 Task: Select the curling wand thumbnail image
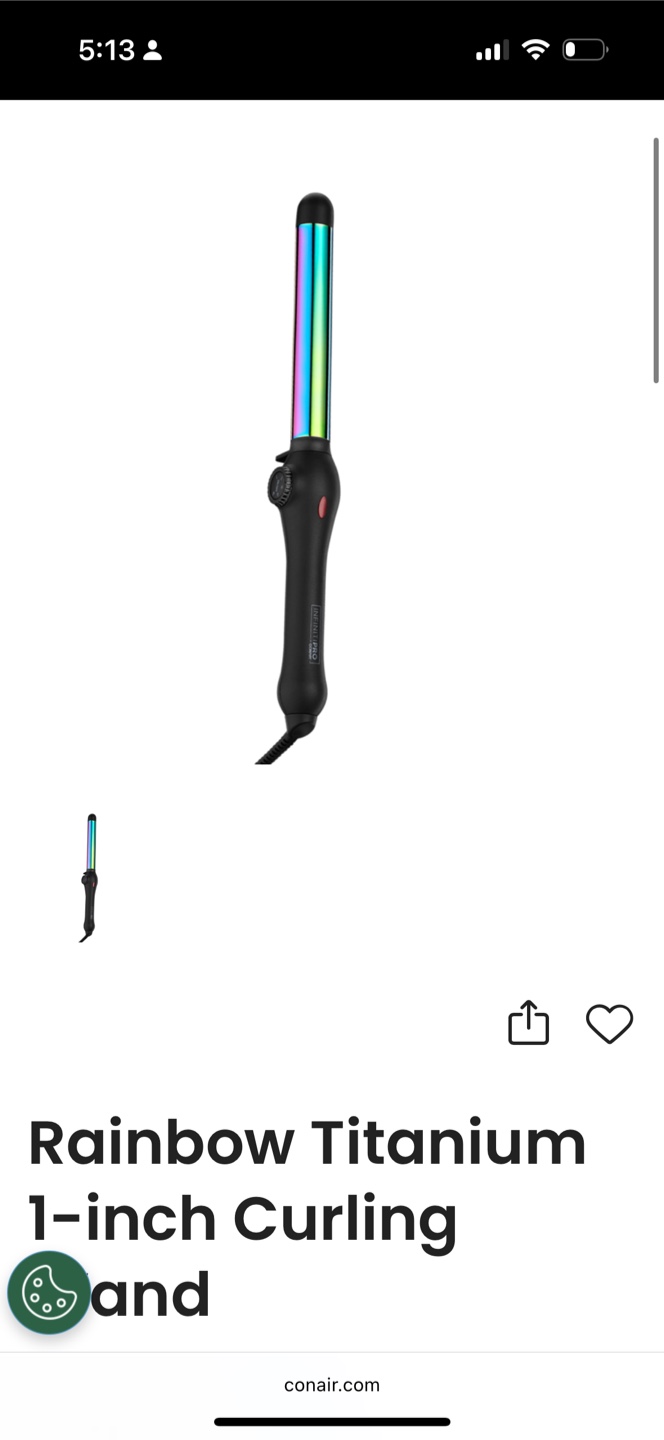click(90, 878)
